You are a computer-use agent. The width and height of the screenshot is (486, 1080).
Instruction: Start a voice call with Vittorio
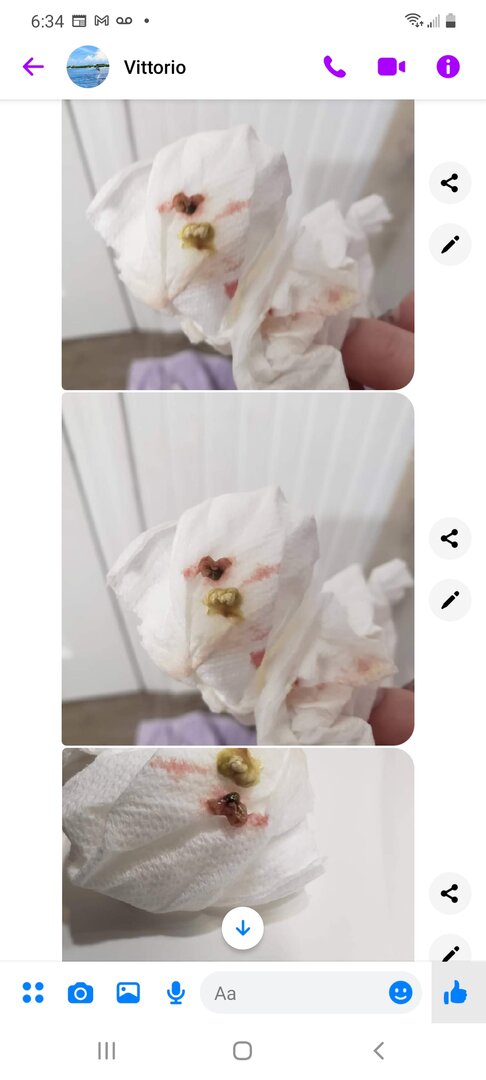[x=335, y=67]
